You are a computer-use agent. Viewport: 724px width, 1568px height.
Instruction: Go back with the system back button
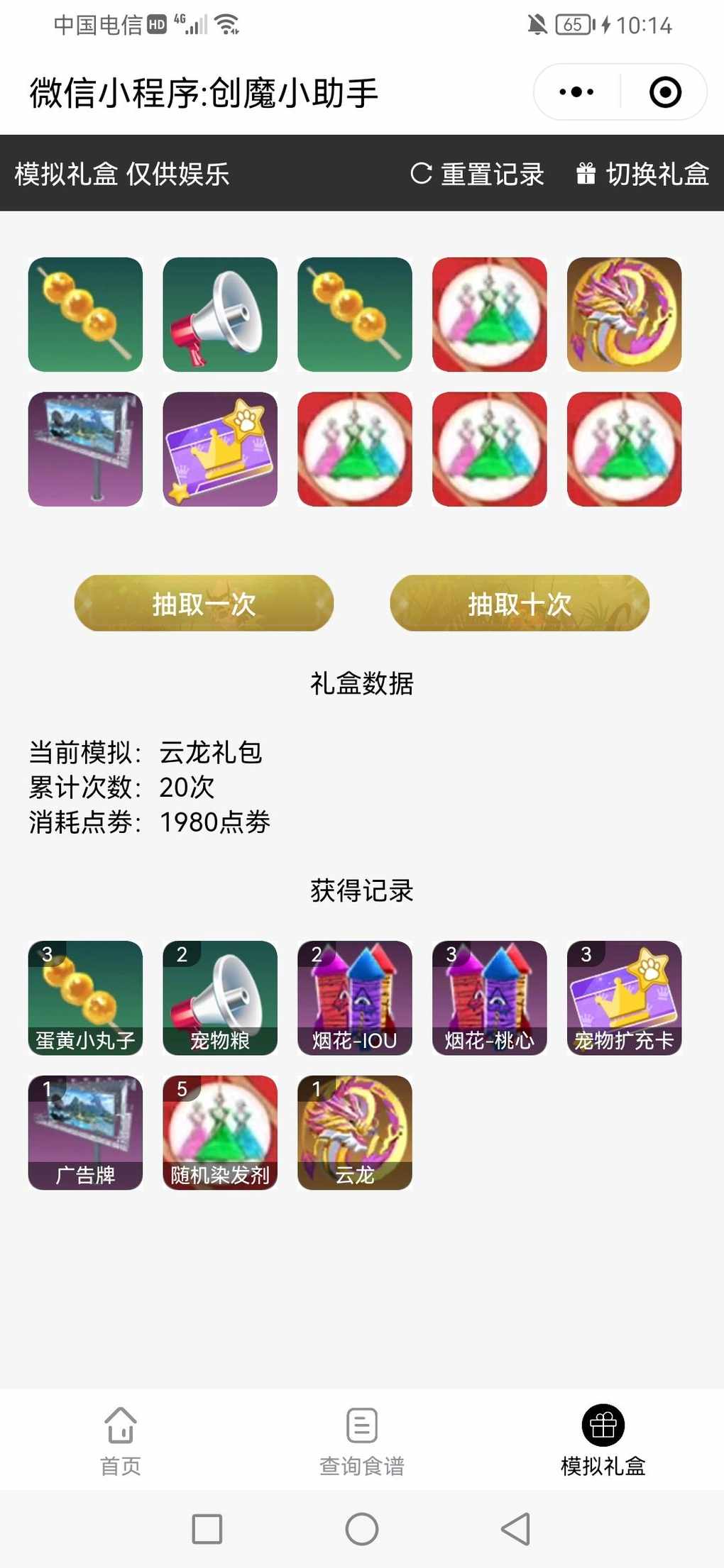click(x=516, y=1529)
